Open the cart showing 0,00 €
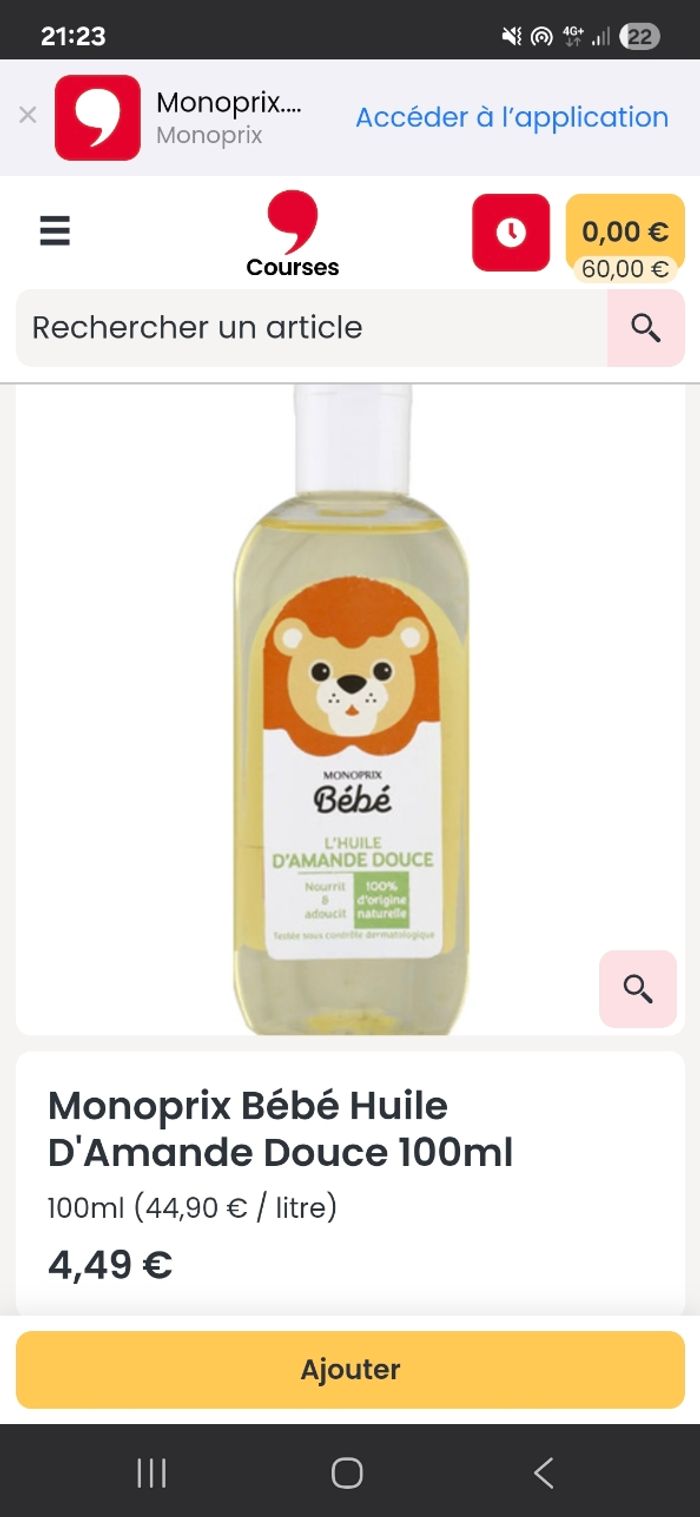 pyautogui.click(x=625, y=238)
